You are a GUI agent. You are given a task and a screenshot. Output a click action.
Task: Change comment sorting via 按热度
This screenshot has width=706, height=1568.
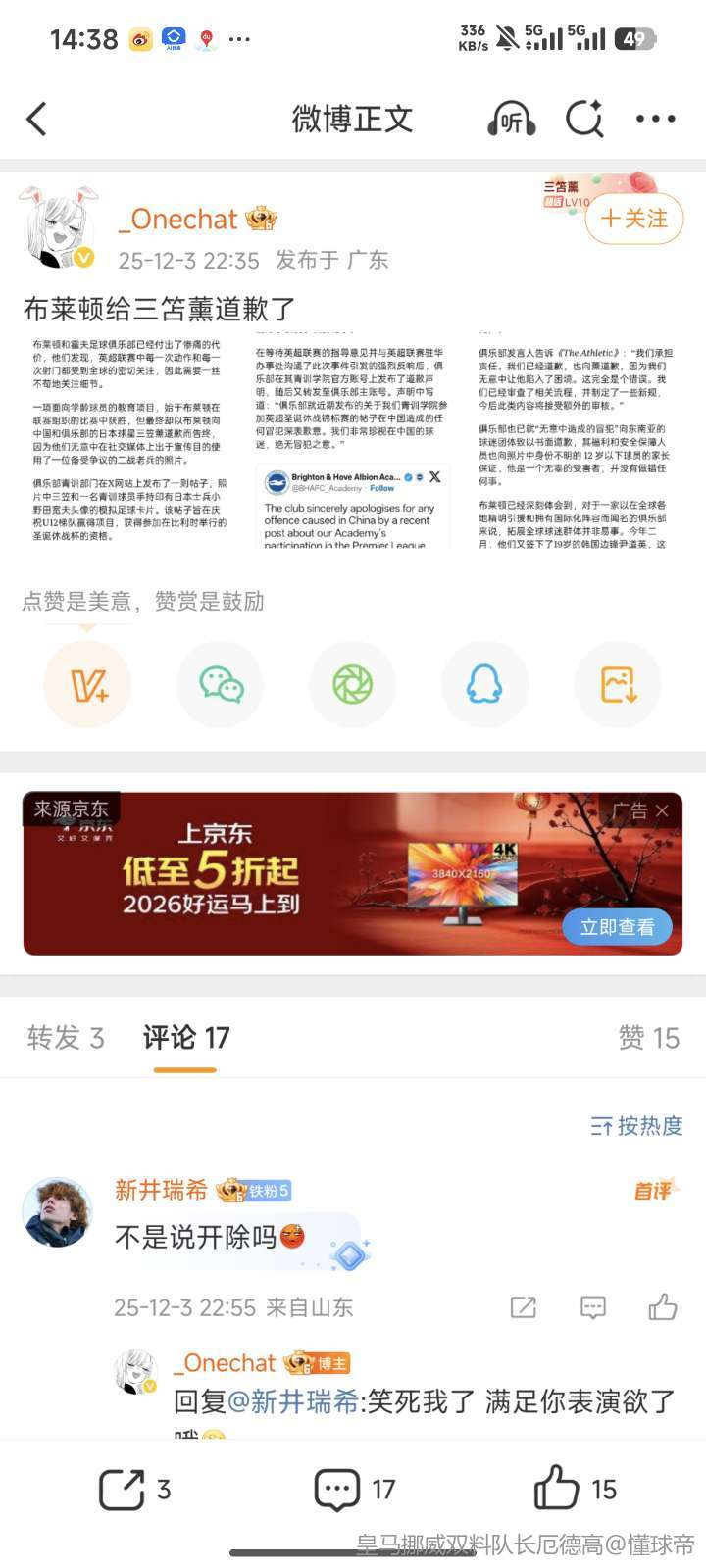click(636, 1126)
